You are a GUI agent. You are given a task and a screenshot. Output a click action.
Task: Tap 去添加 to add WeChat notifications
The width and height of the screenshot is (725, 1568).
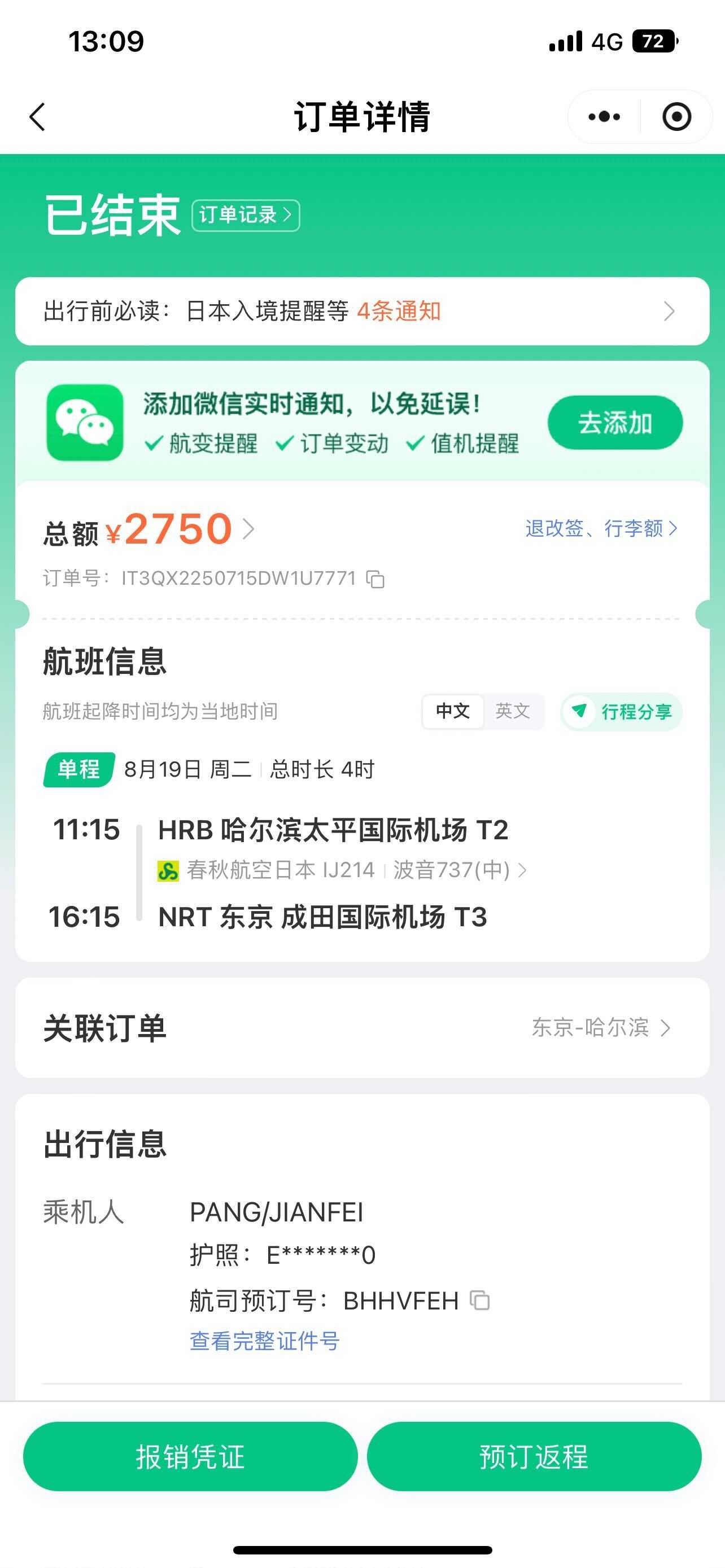[x=615, y=423]
